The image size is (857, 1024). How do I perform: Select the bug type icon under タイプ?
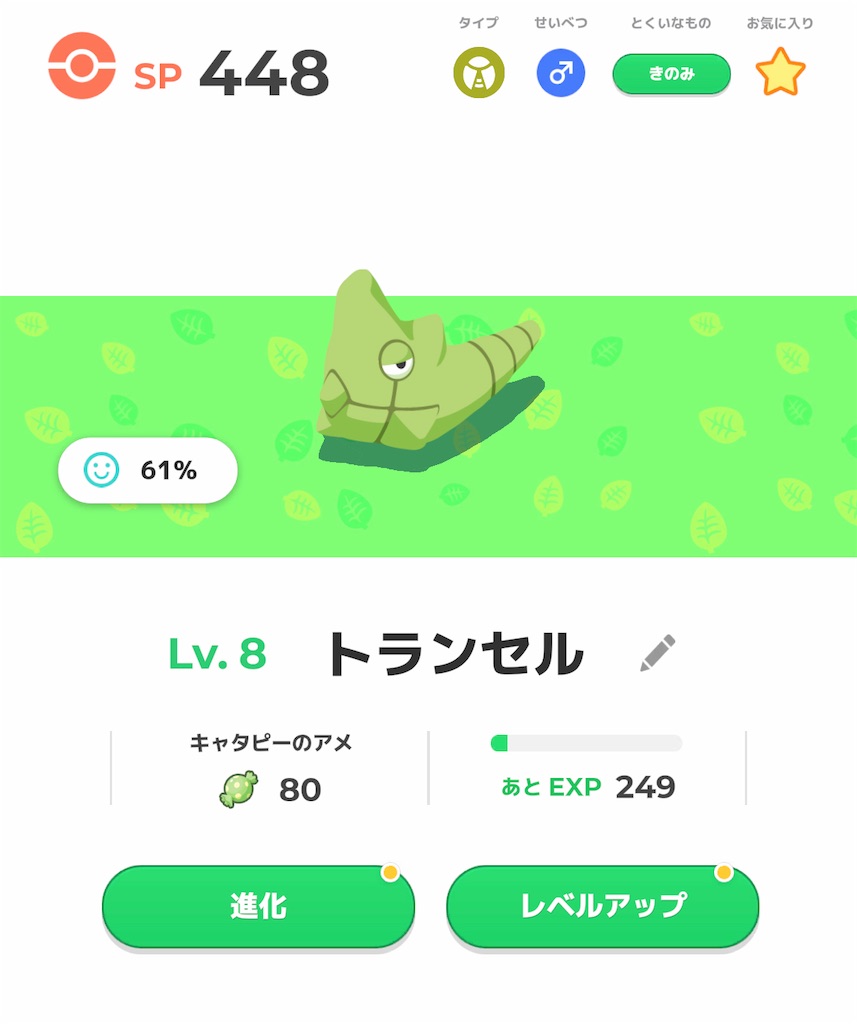coord(480,71)
